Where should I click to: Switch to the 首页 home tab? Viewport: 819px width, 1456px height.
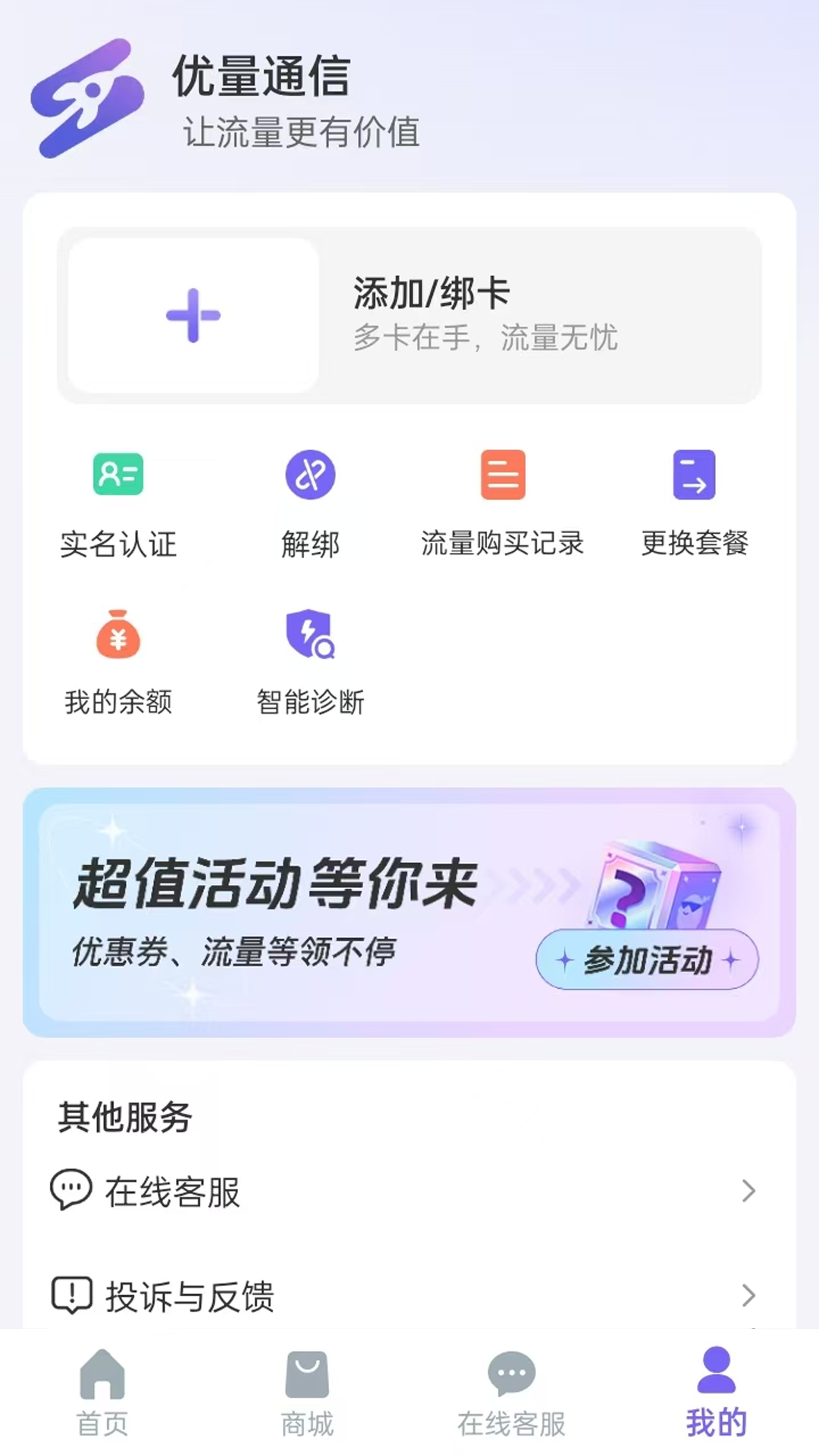click(102, 1392)
